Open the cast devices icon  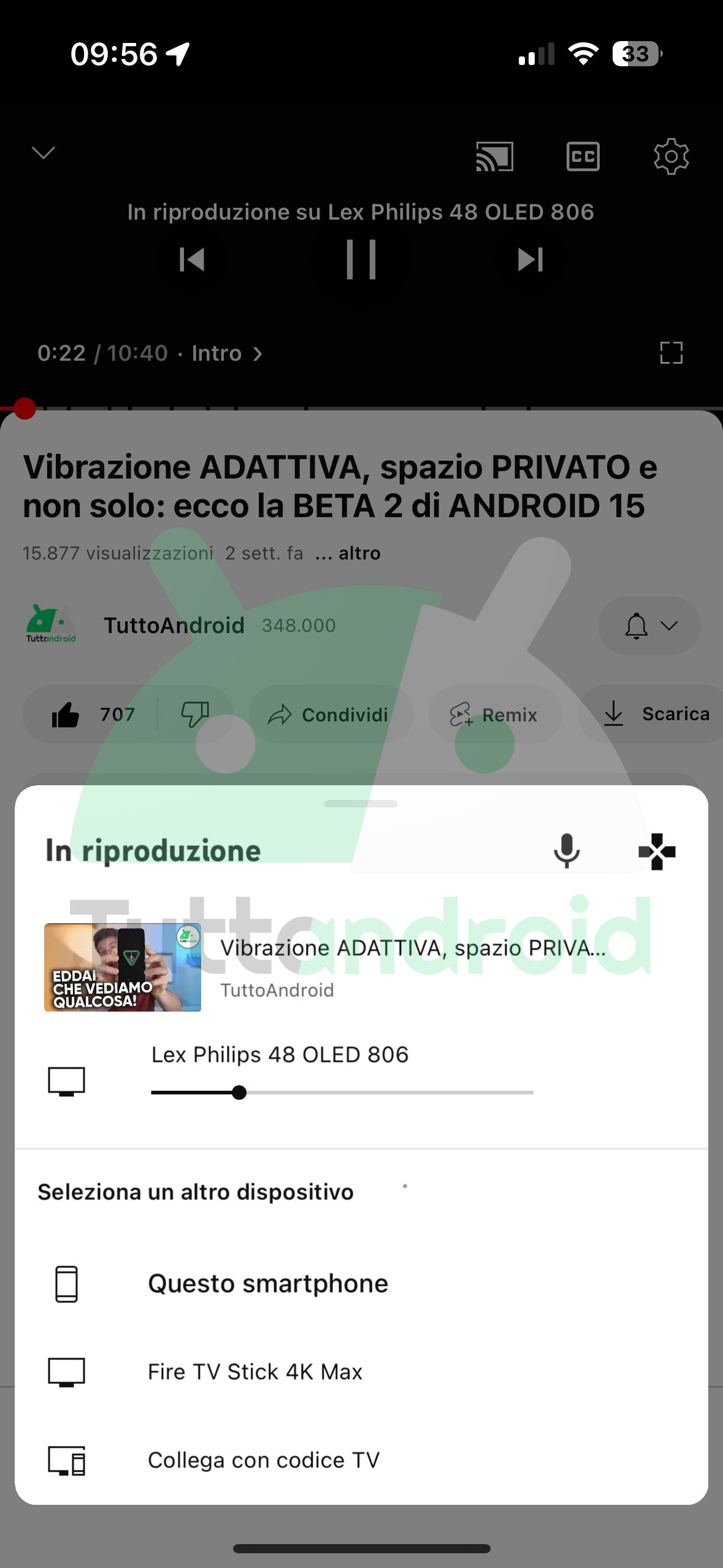pos(495,156)
